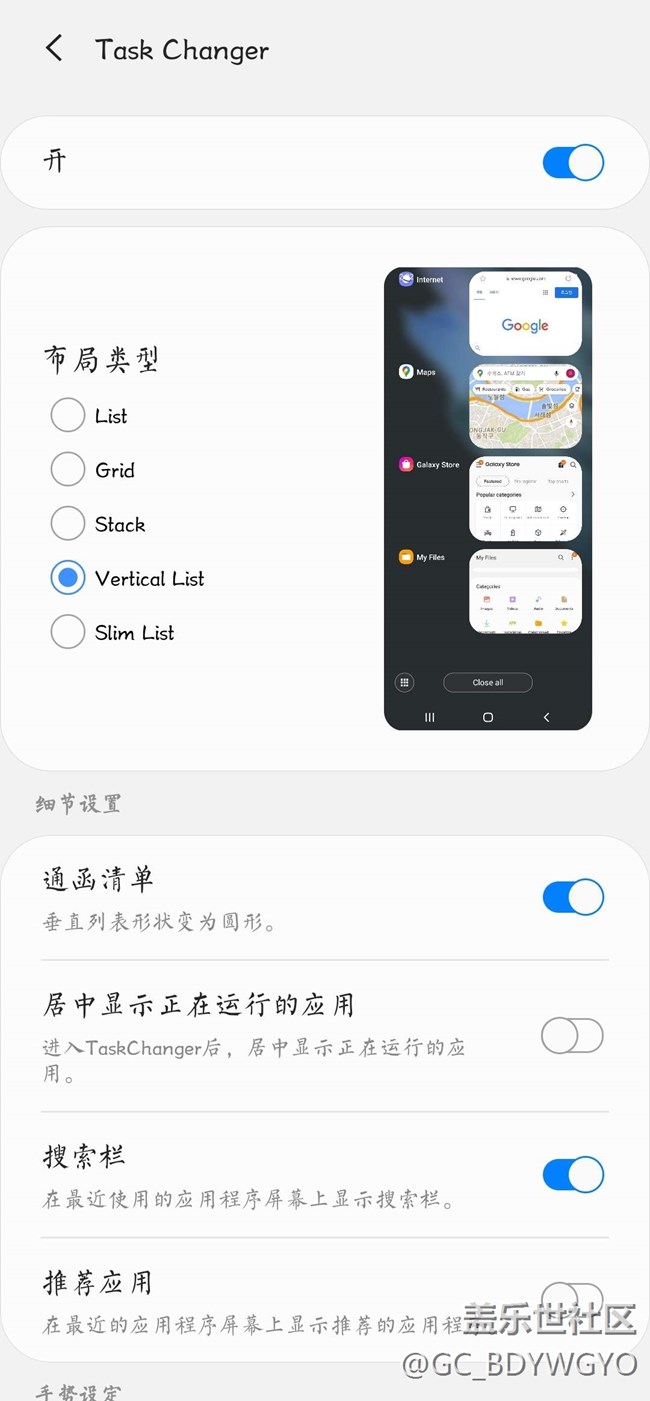
Task: Turn off the main 开 switch
Action: coord(573,162)
